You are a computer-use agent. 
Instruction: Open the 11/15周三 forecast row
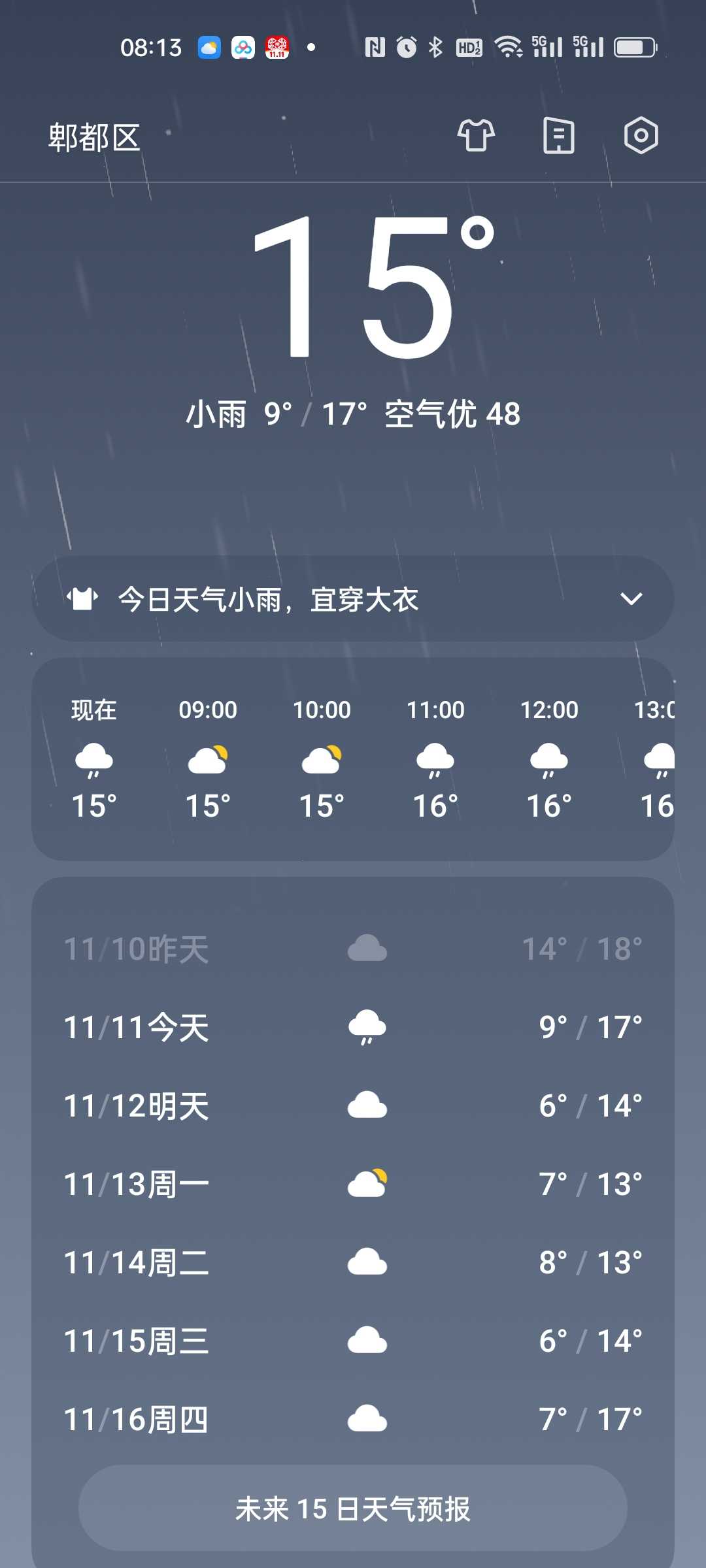[x=353, y=1341]
